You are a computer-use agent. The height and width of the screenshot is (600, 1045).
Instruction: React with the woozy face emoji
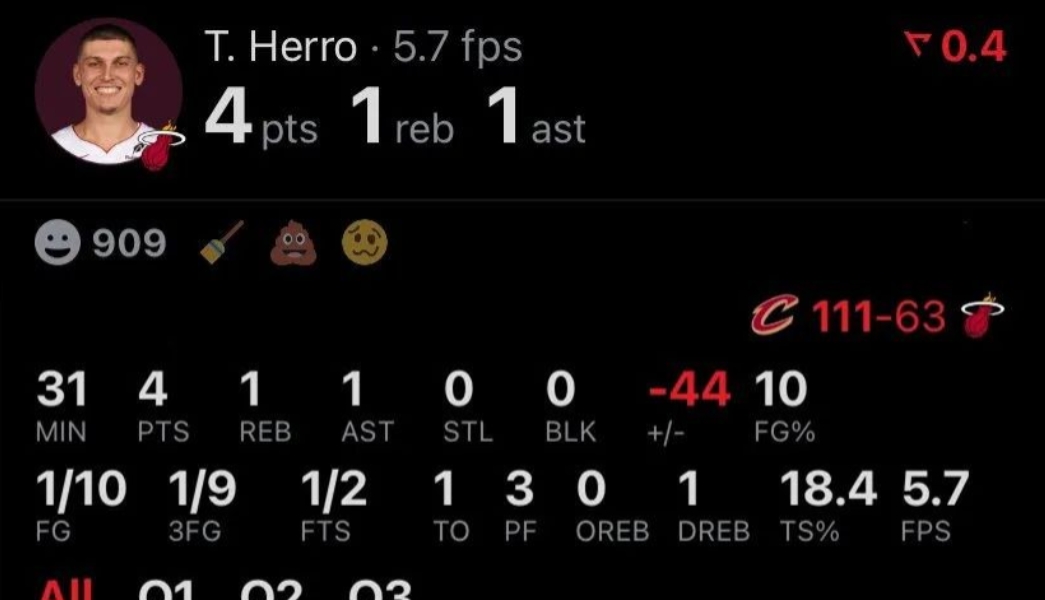click(365, 243)
